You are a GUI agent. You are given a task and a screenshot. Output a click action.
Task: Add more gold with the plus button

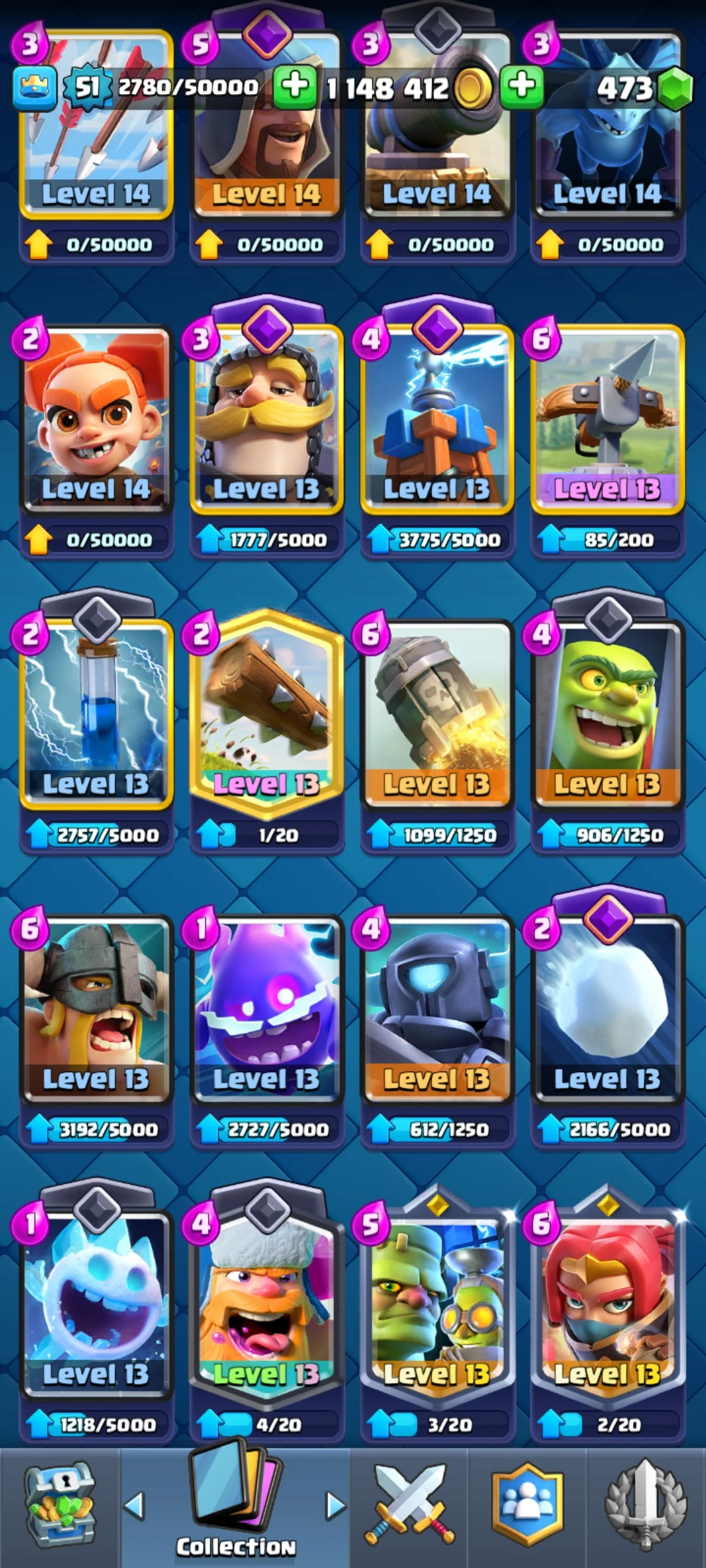point(295,86)
